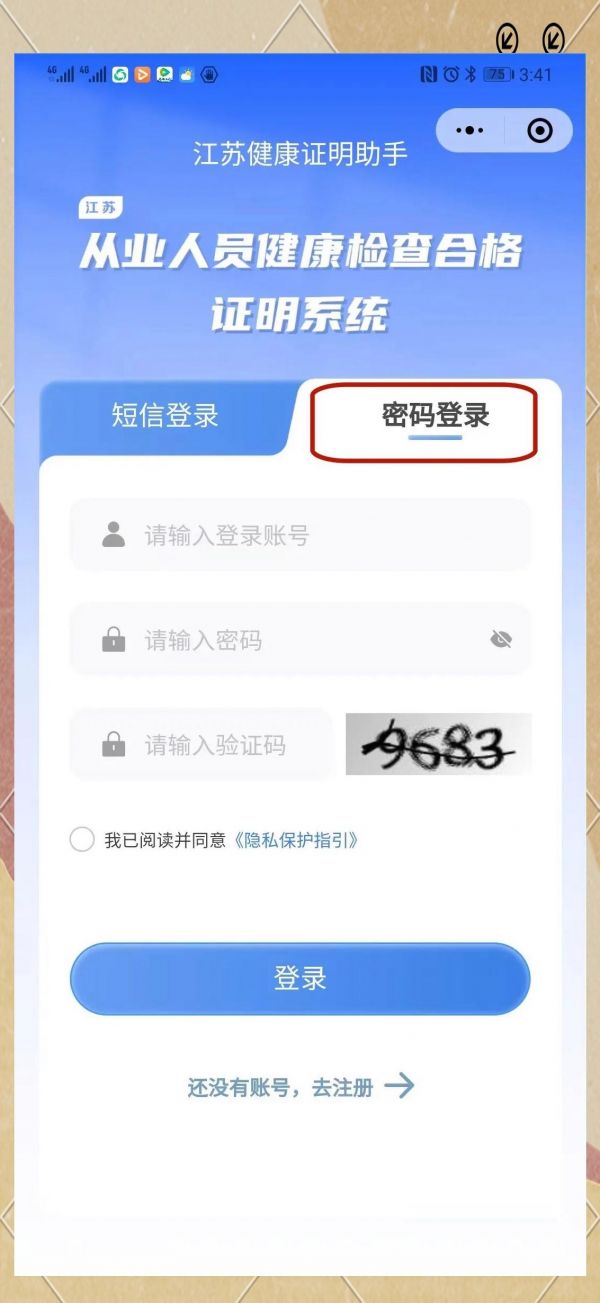This screenshot has width=600, height=1303.
Task: Tap the 请输入密码 password field
Action: (x=280, y=640)
